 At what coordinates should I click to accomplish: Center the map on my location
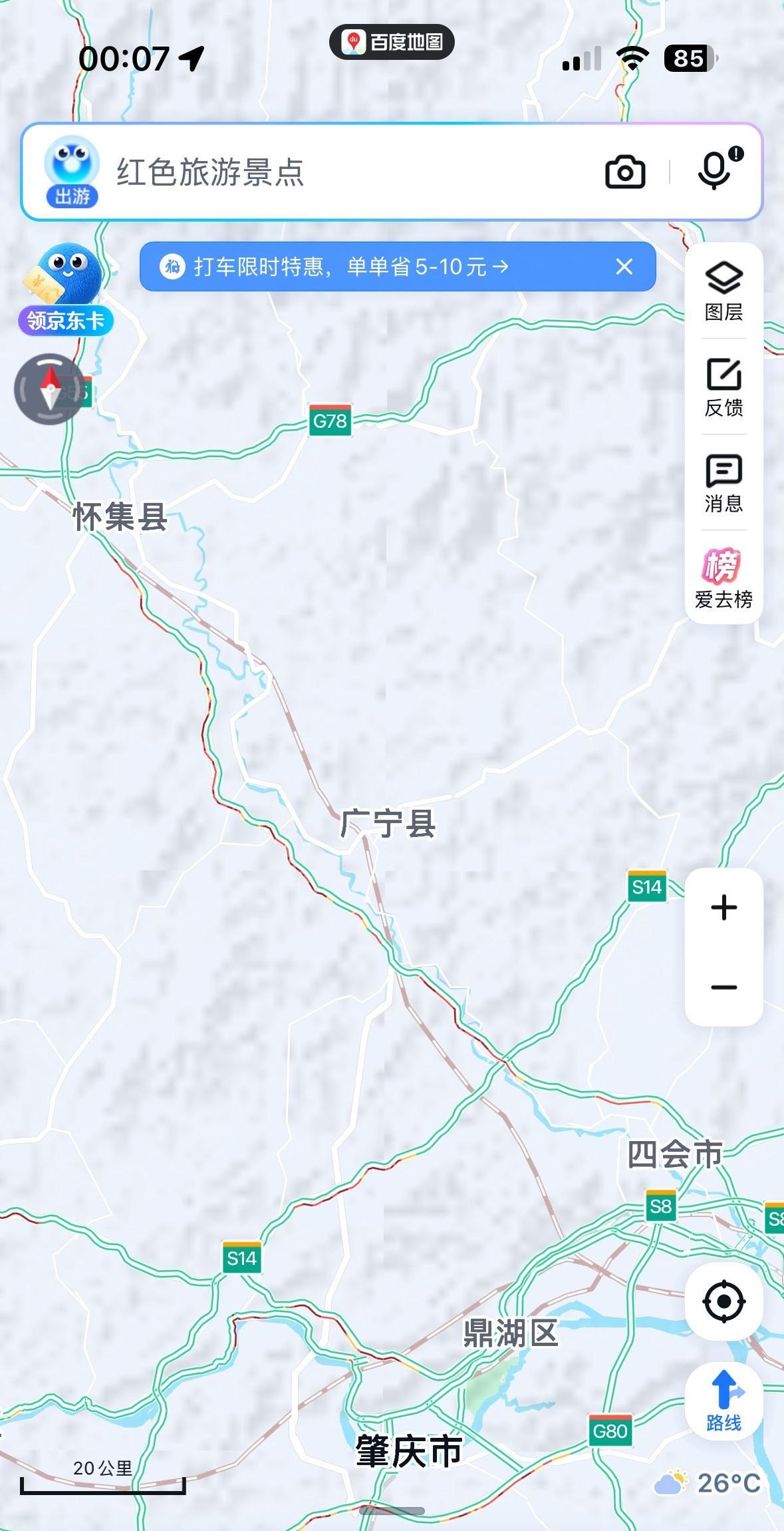(723, 1301)
